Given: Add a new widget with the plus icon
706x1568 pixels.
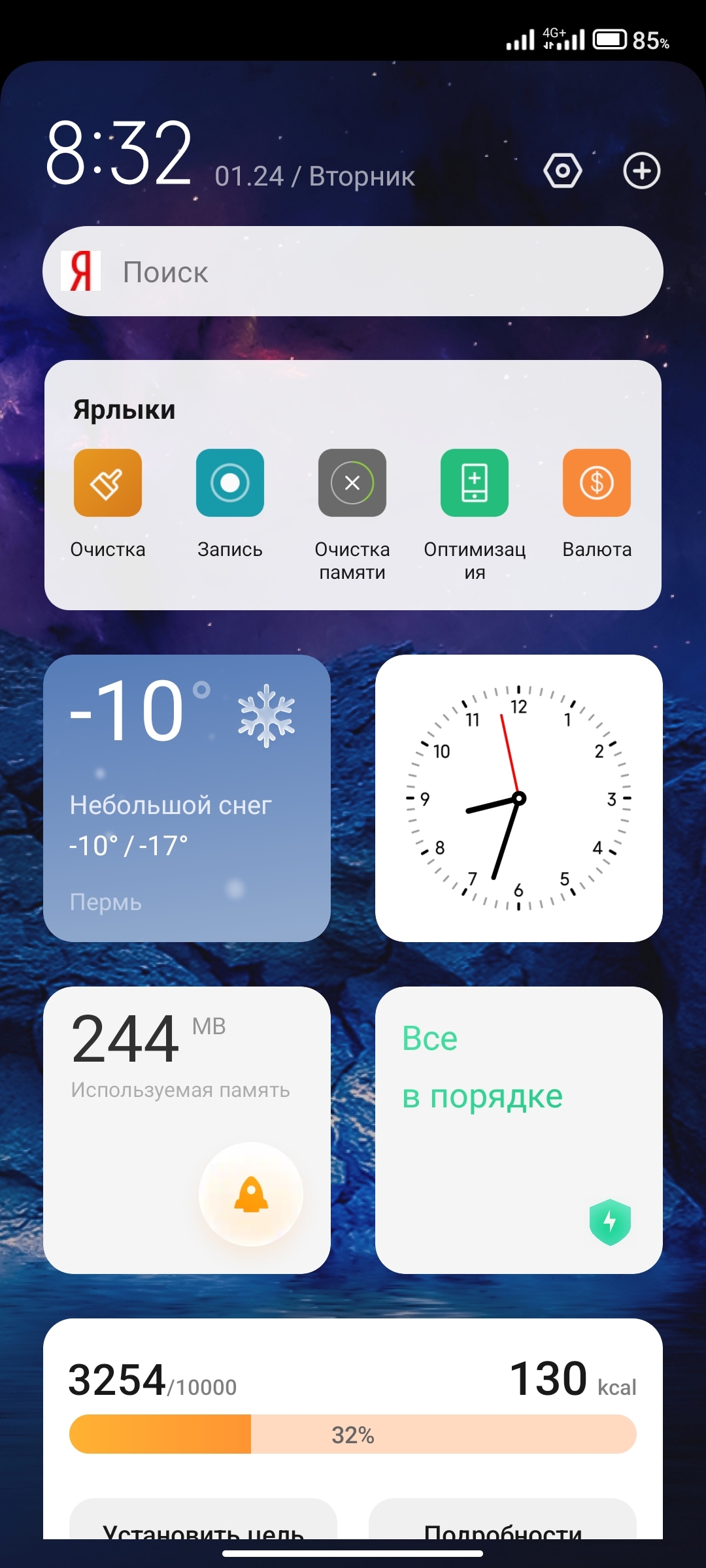Looking at the screenshot, I should [x=641, y=171].
